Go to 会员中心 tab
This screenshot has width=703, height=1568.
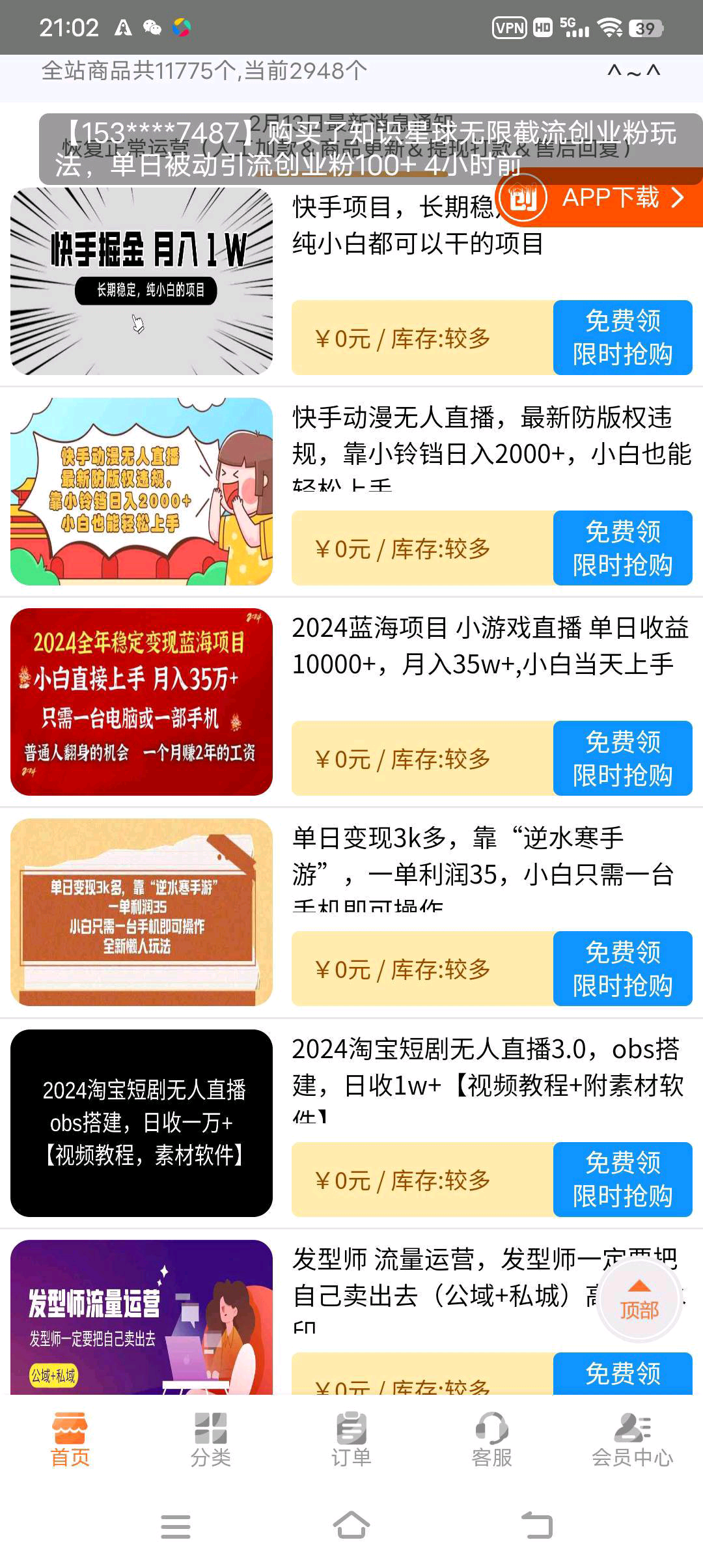pos(632,1439)
